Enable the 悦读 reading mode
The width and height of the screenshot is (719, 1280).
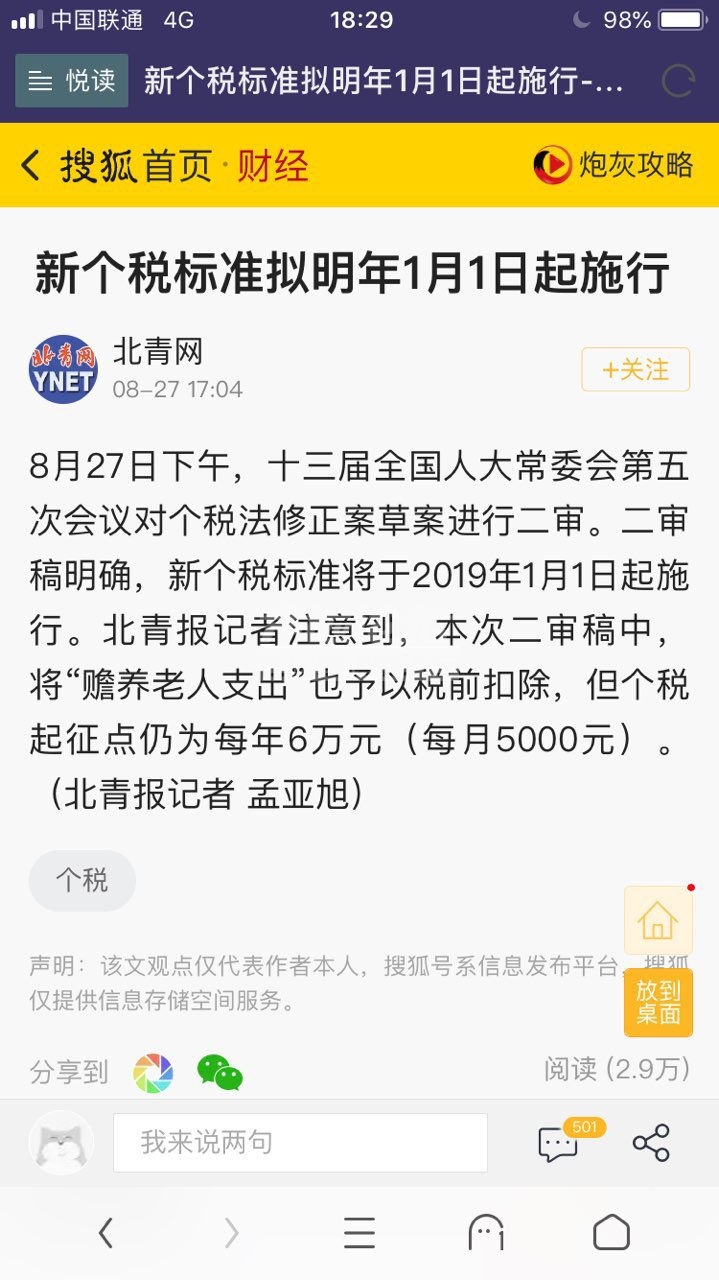click(x=72, y=81)
